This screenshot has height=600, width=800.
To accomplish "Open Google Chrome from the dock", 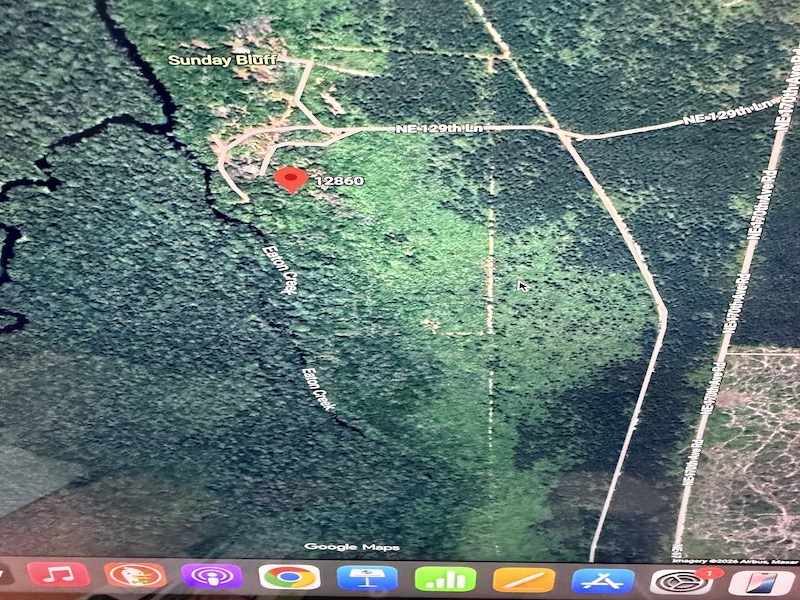I will (289, 578).
